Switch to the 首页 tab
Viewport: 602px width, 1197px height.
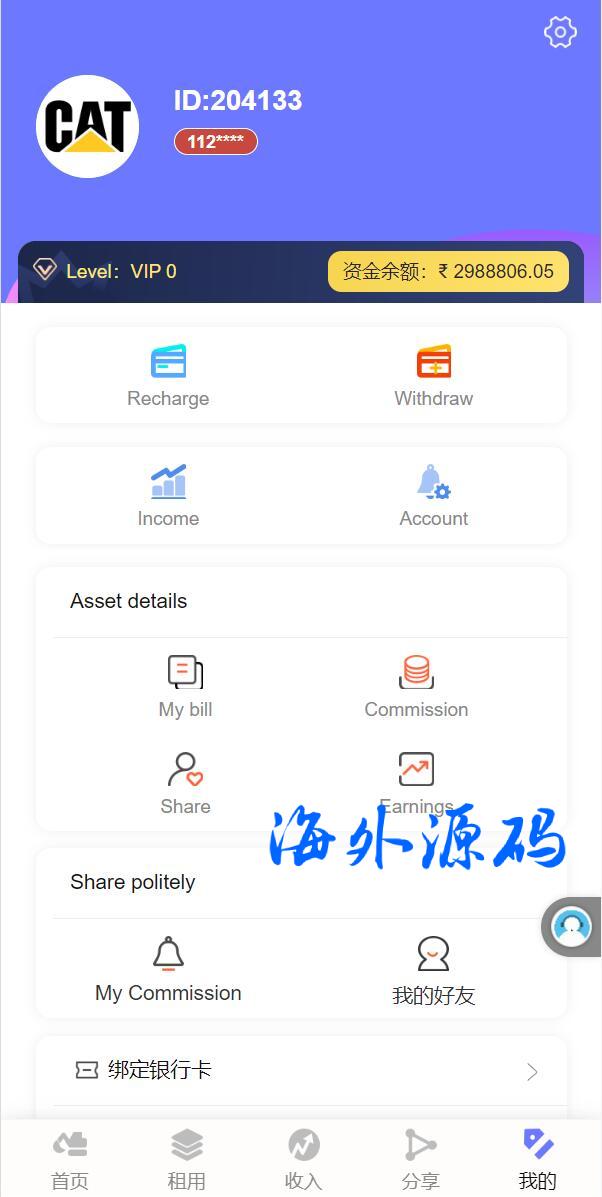click(x=70, y=1159)
